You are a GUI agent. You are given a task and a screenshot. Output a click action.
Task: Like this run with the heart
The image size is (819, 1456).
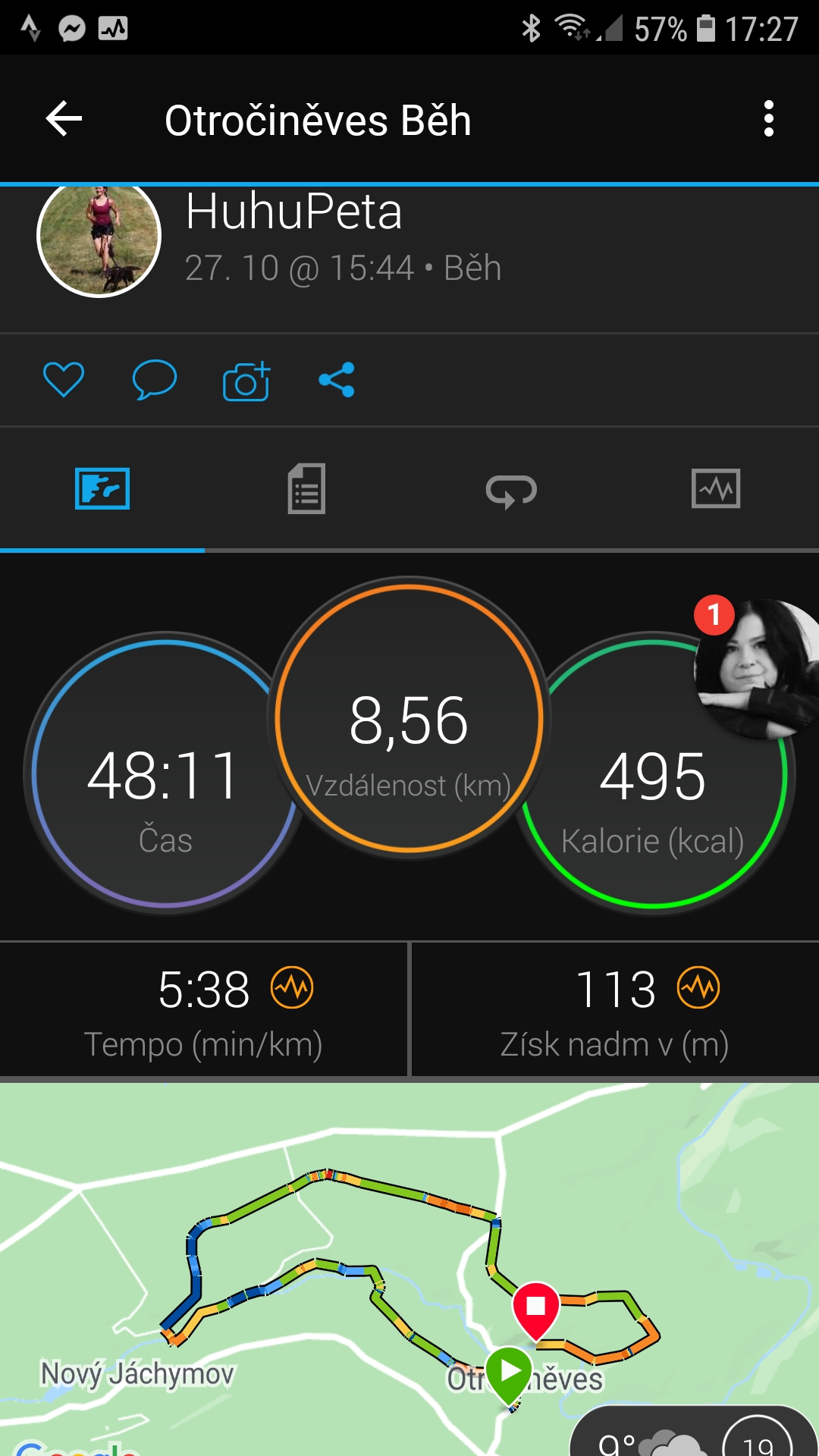coord(64,379)
